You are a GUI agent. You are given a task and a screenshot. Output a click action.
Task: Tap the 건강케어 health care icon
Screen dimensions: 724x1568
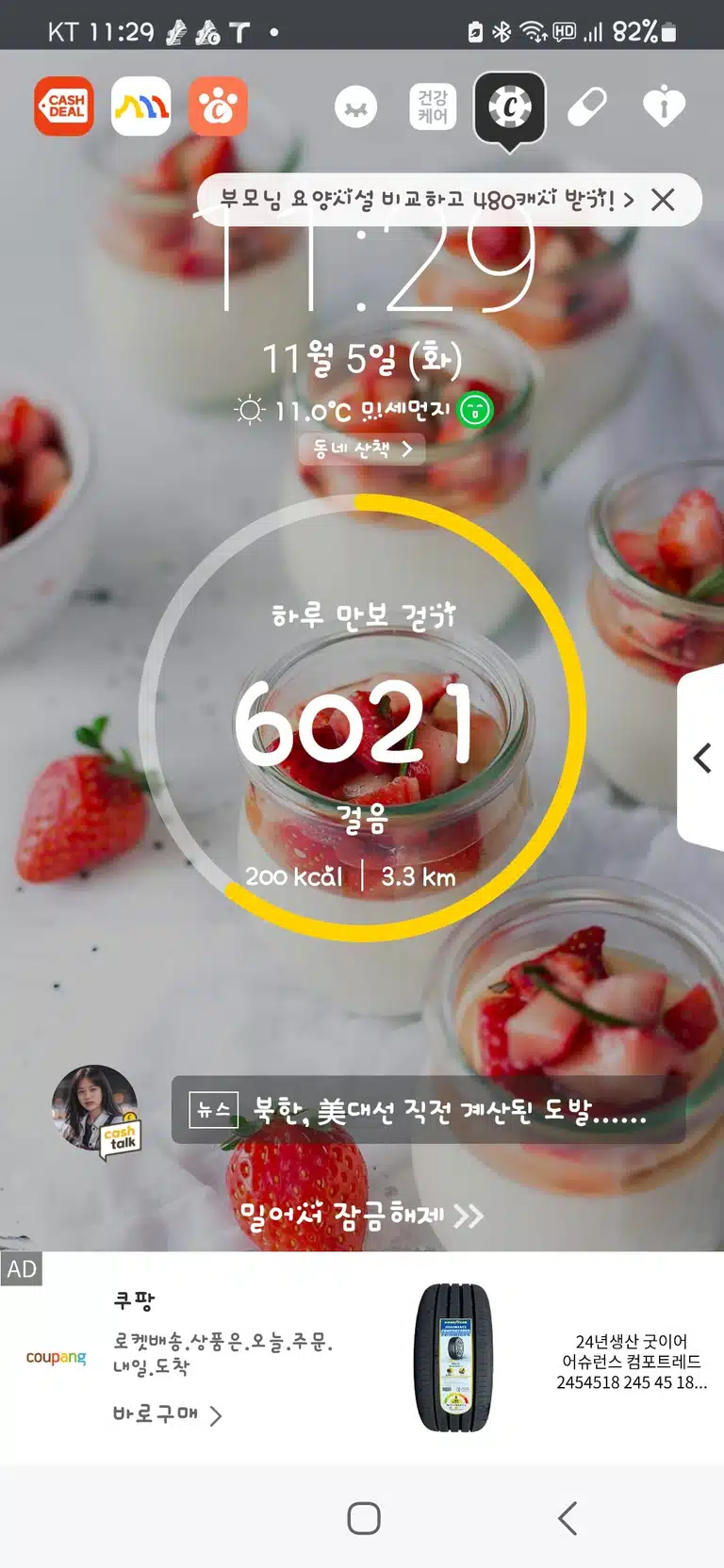click(x=433, y=106)
